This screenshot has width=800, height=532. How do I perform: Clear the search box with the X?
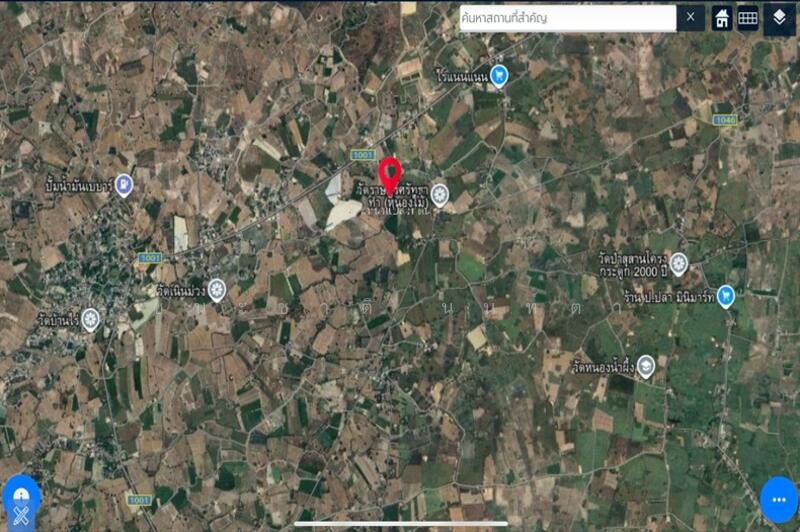coord(690,18)
